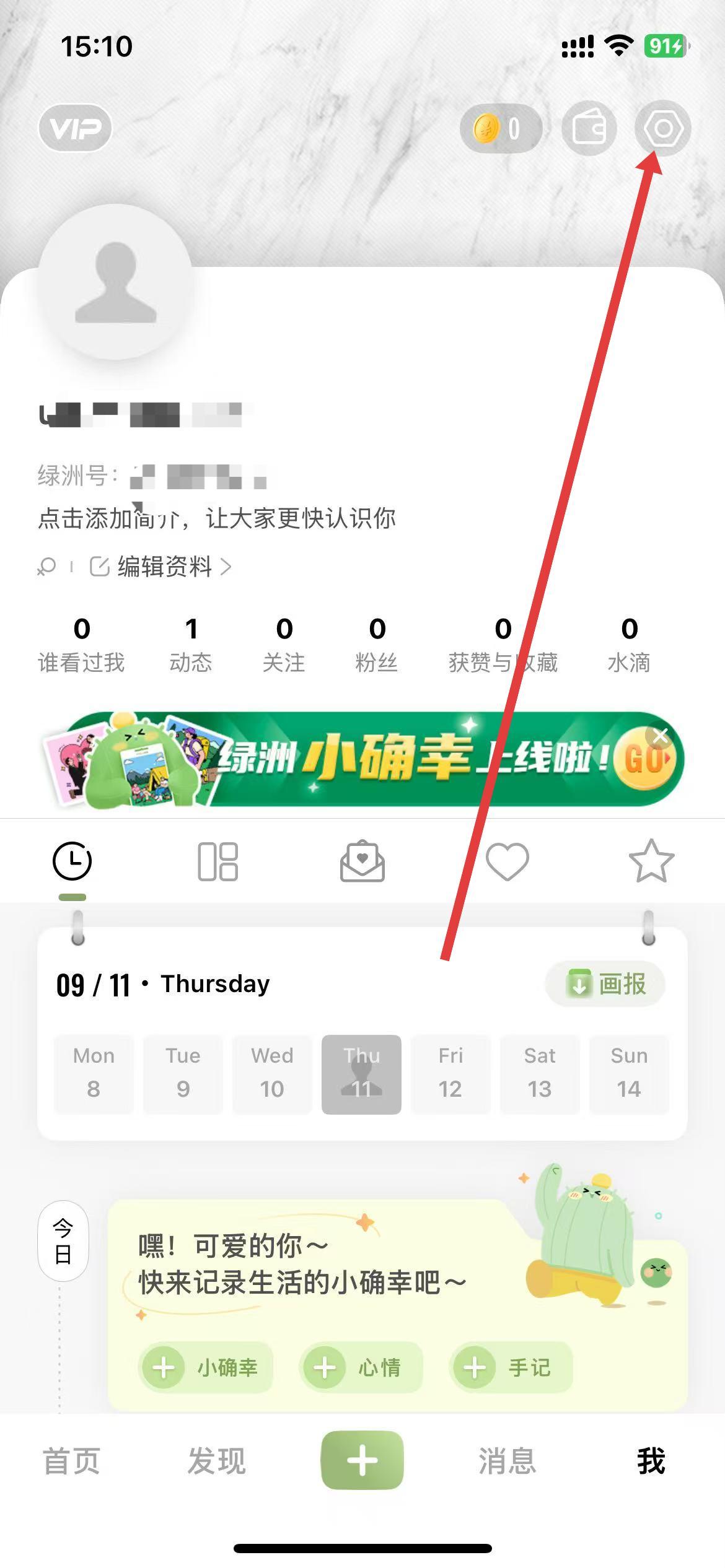The height and width of the screenshot is (1568, 725).
Task: Open the settings hexagon icon
Action: pos(662,129)
